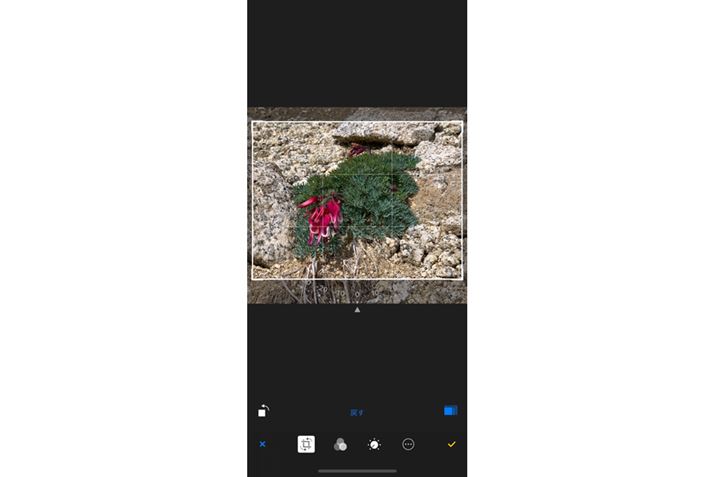715x477 pixels.
Task: Open the more options ellipsis
Action: tap(408, 444)
